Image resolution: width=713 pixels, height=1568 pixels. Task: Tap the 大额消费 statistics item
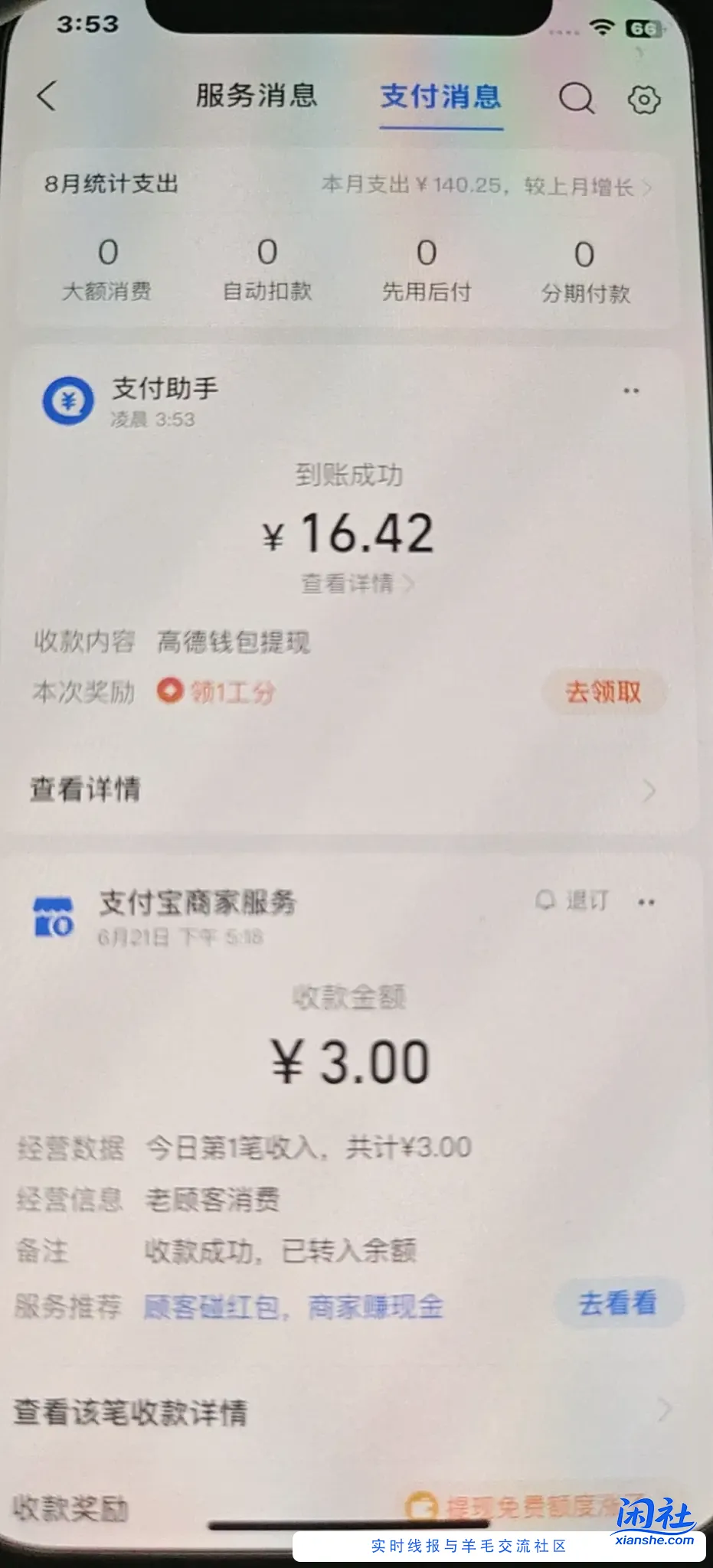pyautogui.click(x=108, y=269)
